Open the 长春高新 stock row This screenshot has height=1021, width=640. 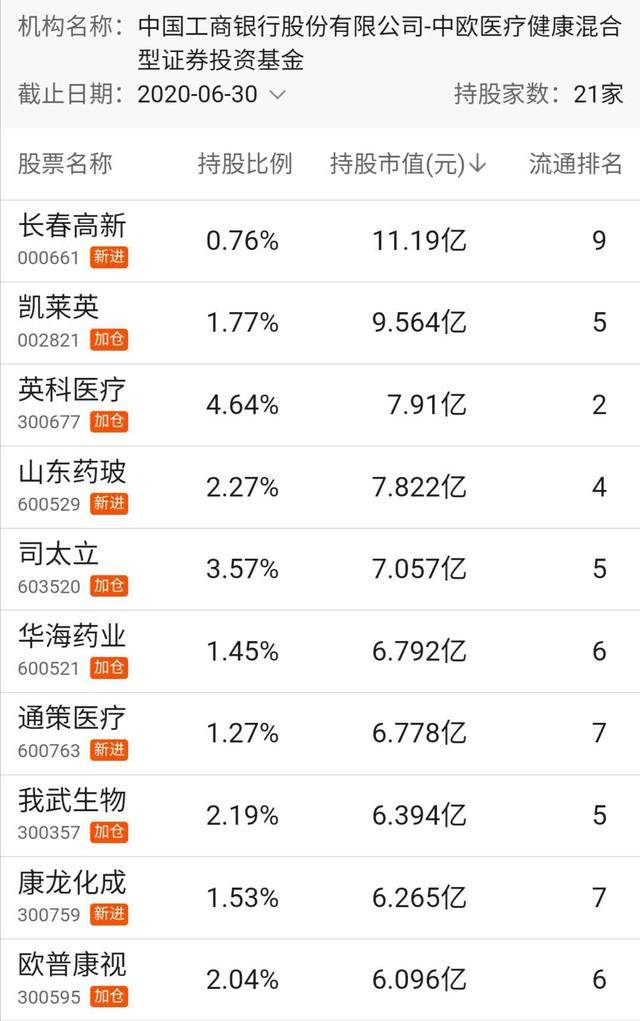pyautogui.click(x=73, y=225)
